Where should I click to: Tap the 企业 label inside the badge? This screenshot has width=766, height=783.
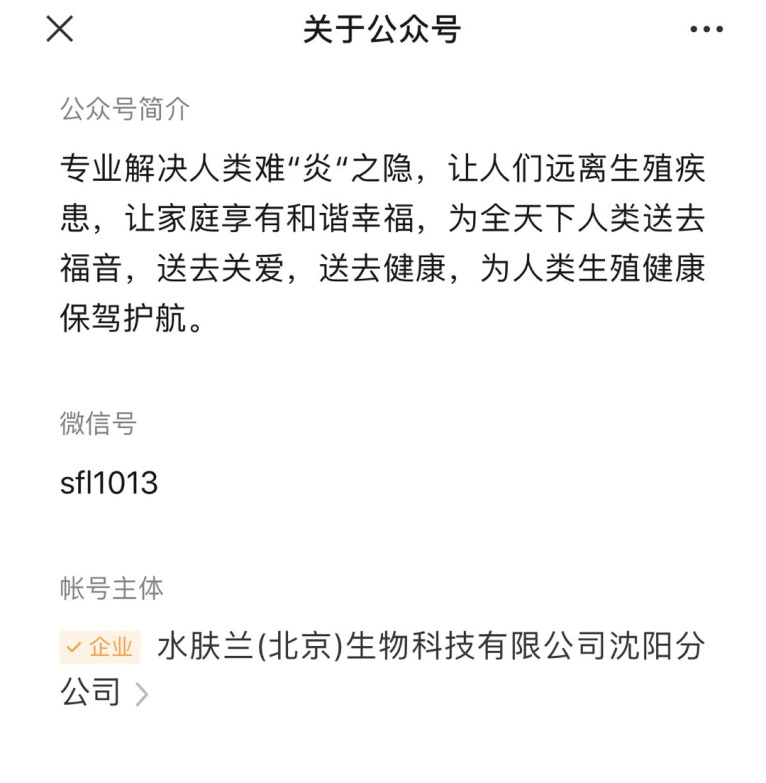112,646
